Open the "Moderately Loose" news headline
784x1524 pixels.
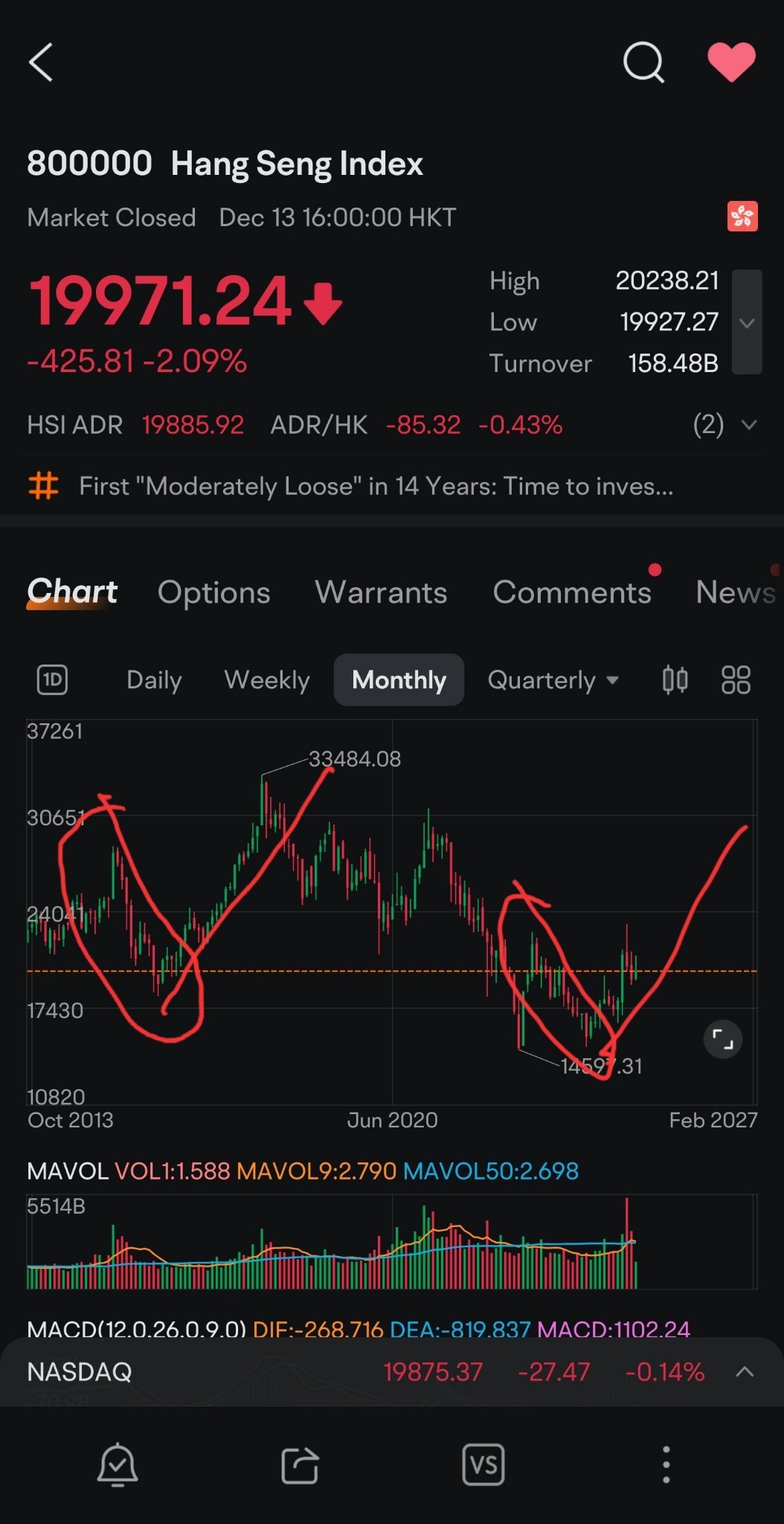click(x=376, y=486)
